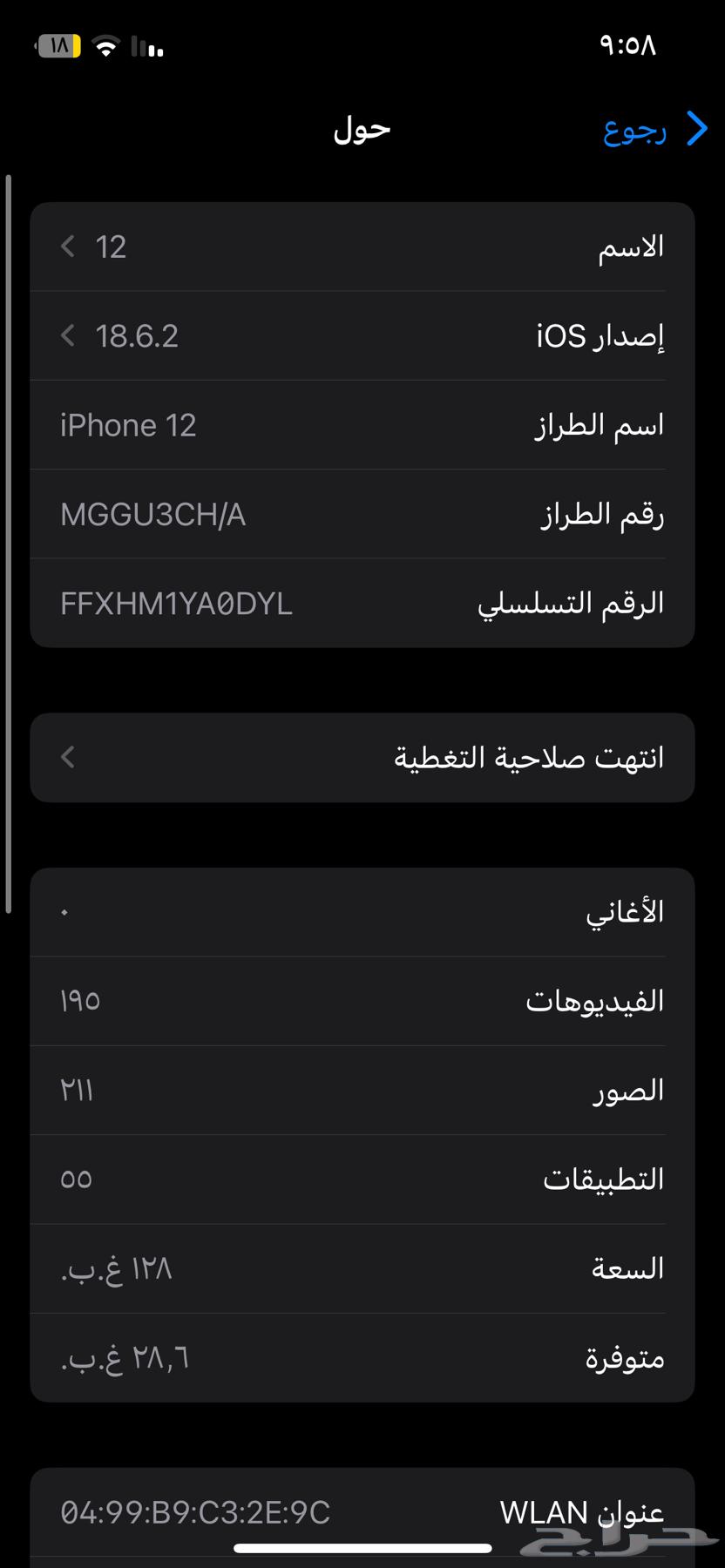Tap the blue back chevron next to رجوع
Viewport: 725px width, 1568px height.
pyautogui.click(x=696, y=128)
